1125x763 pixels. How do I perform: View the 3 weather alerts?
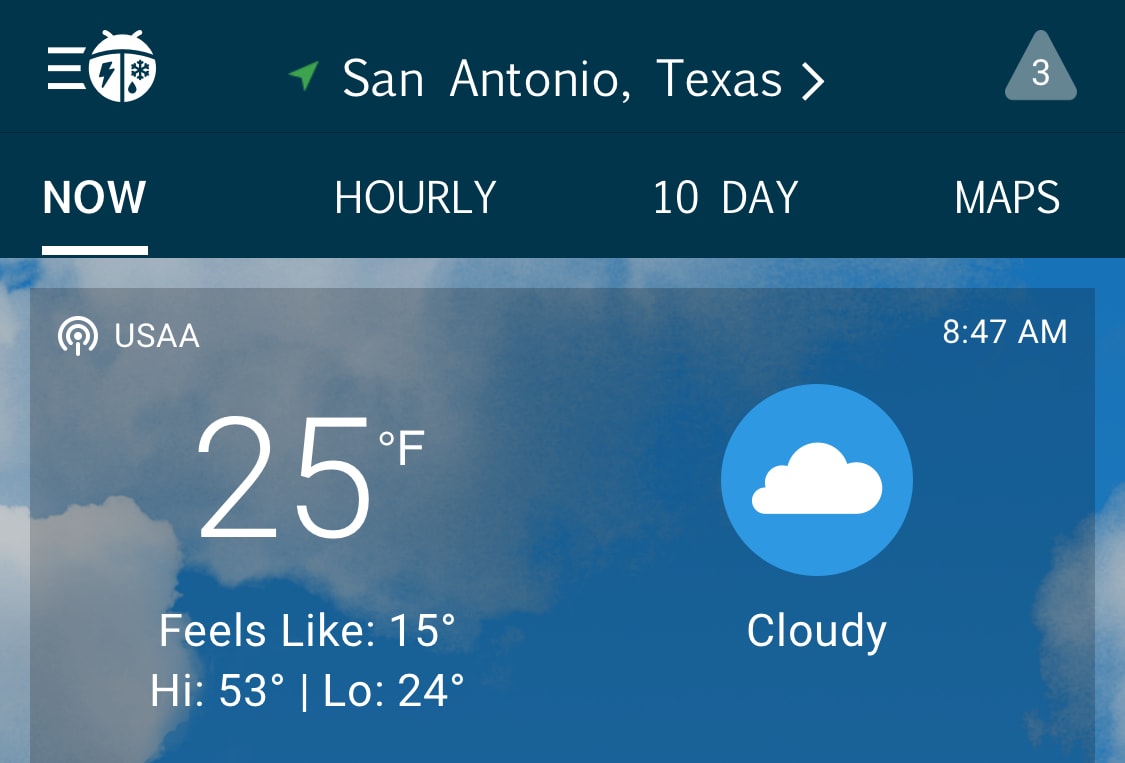1040,70
